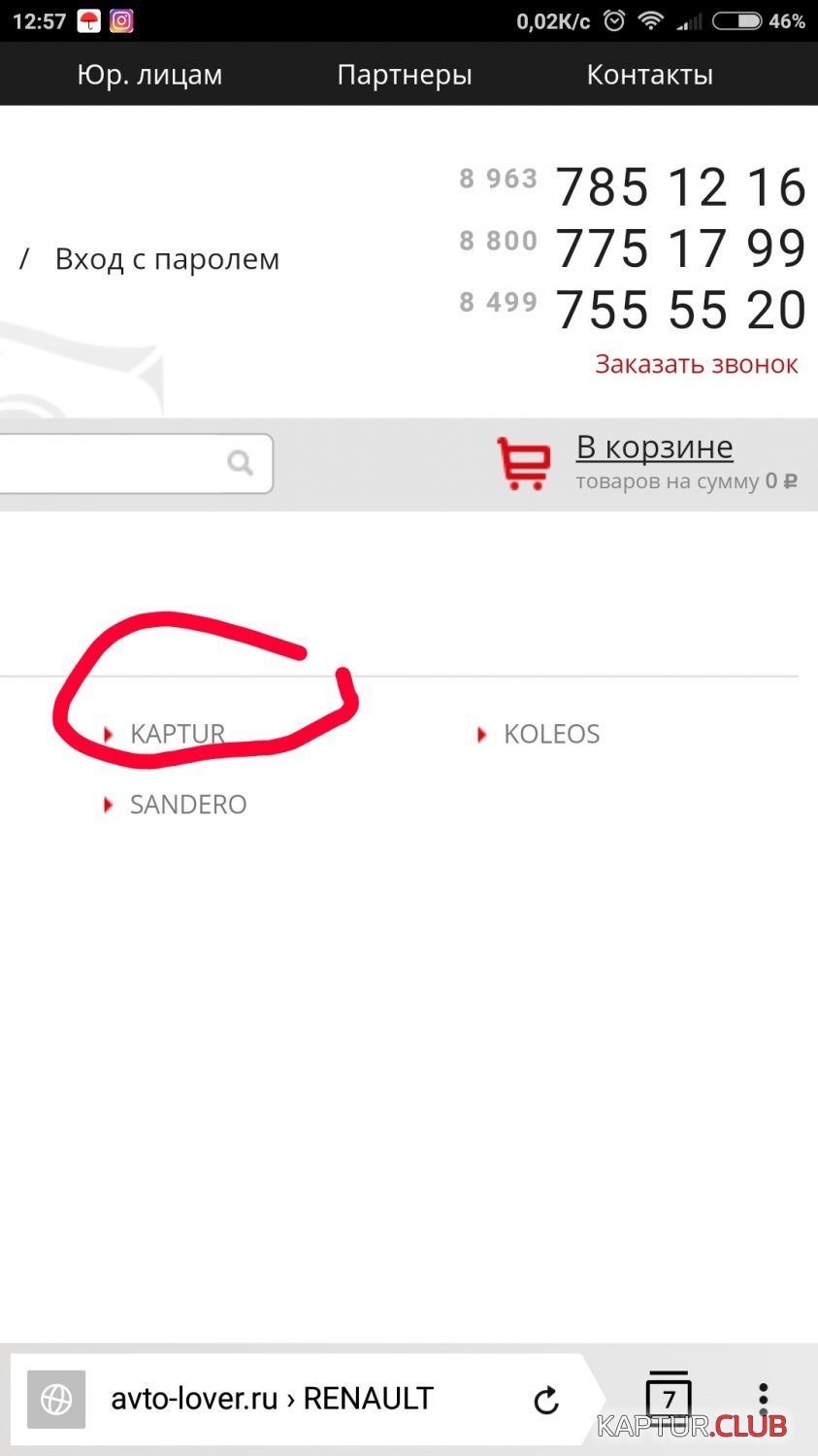The height and width of the screenshot is (1456, 818).
Task: Open the browser tabs switcher
Action: pyautogui.click(x=669, y=1397)
